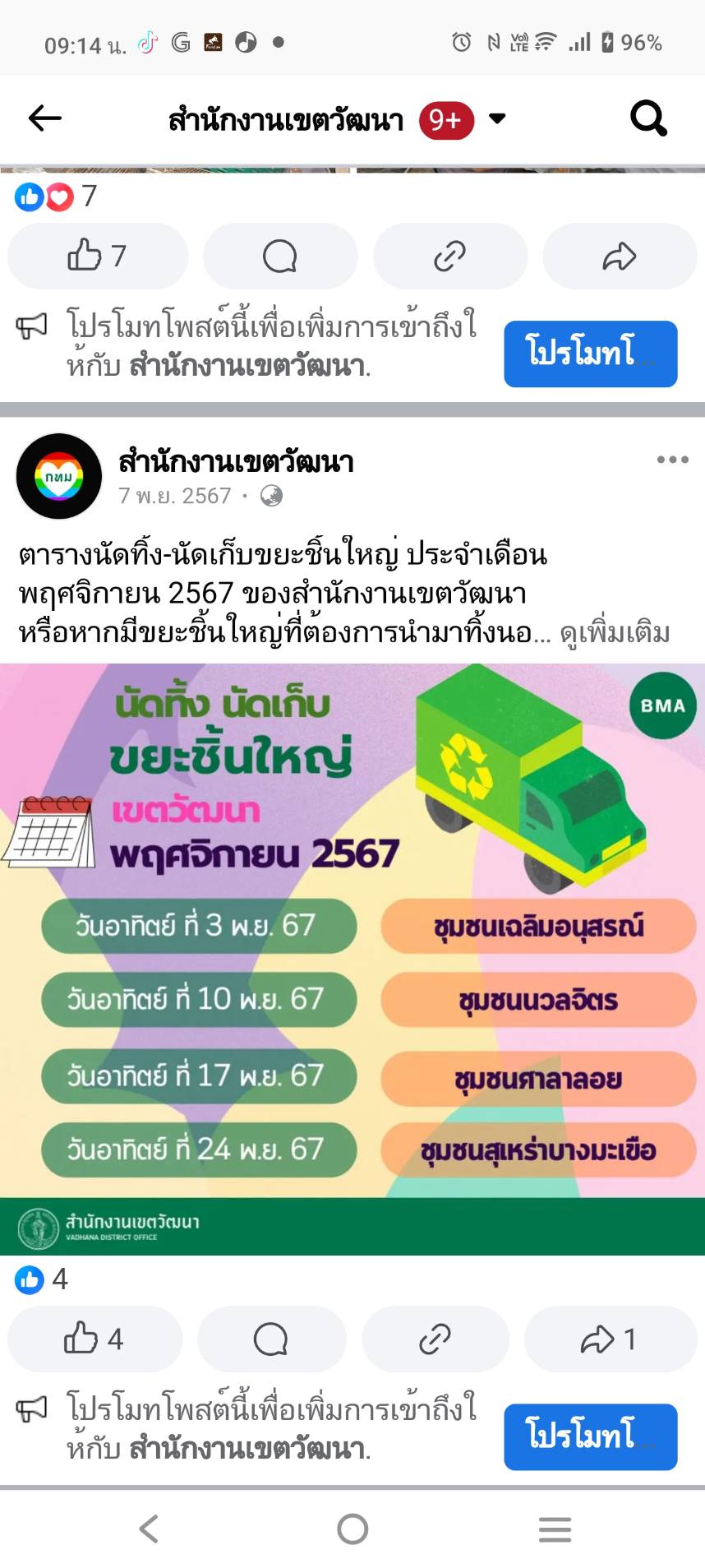Go back using the top arrow
Image resolution: width=705 pixels, height=1568 pixels.
tap(45, 118)
